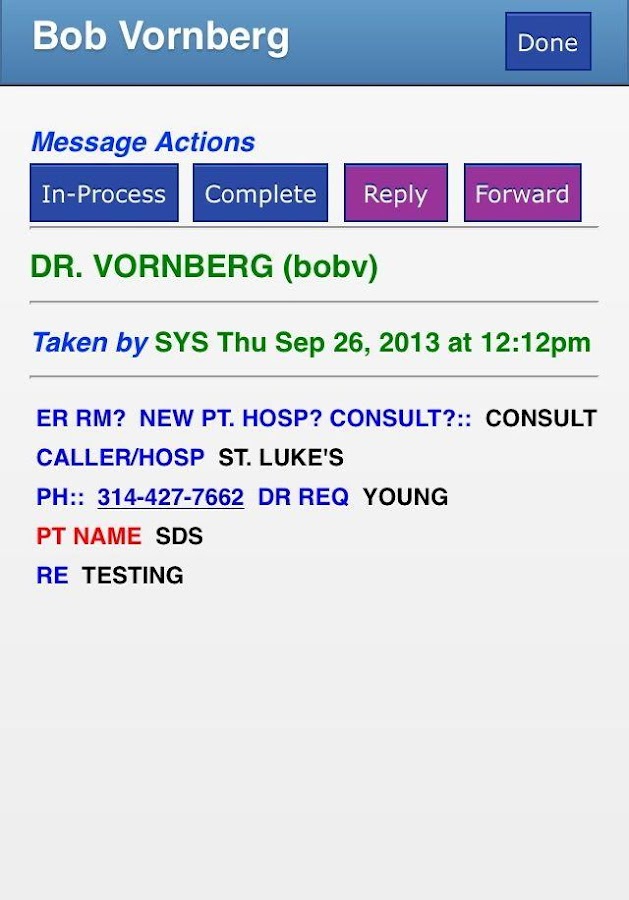Image resolution: width=629 pixels, height=900 pixels.
Task: Call the phone number 314-427-7662
Action: [x=170, y=497]
